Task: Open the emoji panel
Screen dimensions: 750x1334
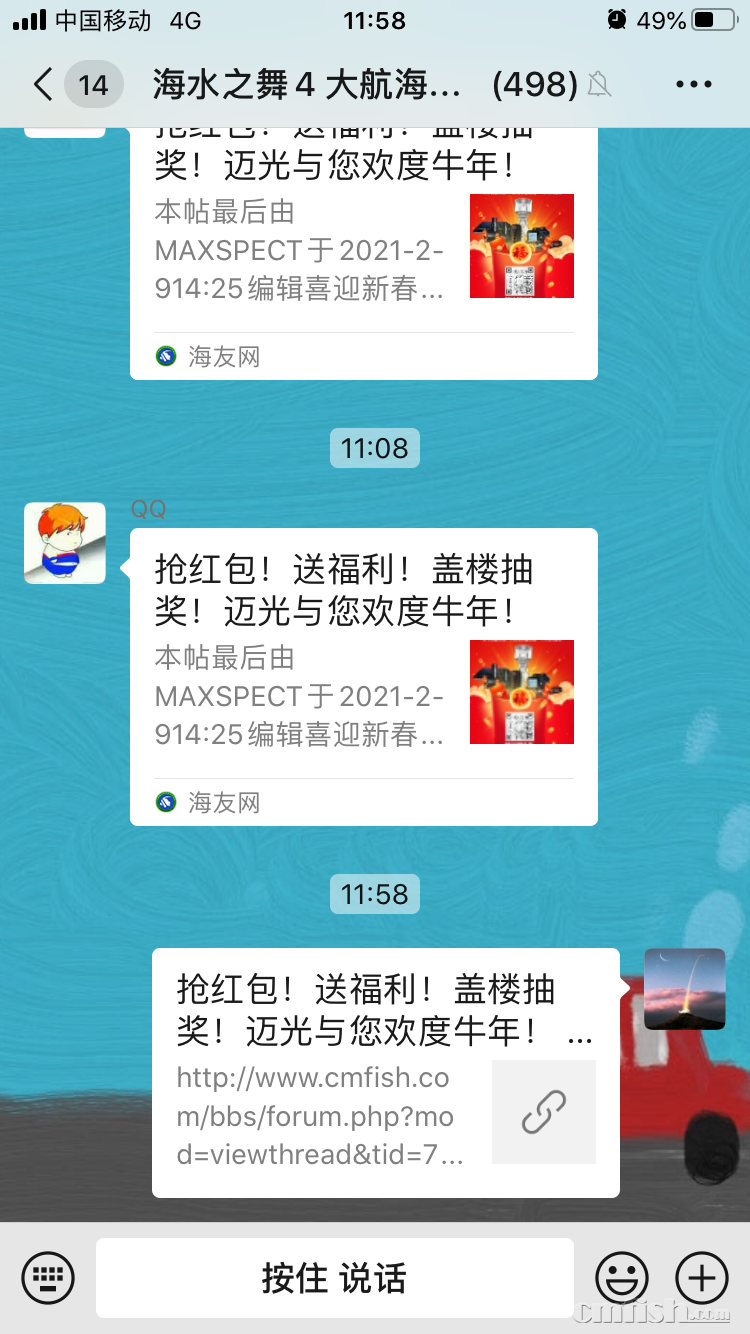Action: click(x=622, y=1277)
